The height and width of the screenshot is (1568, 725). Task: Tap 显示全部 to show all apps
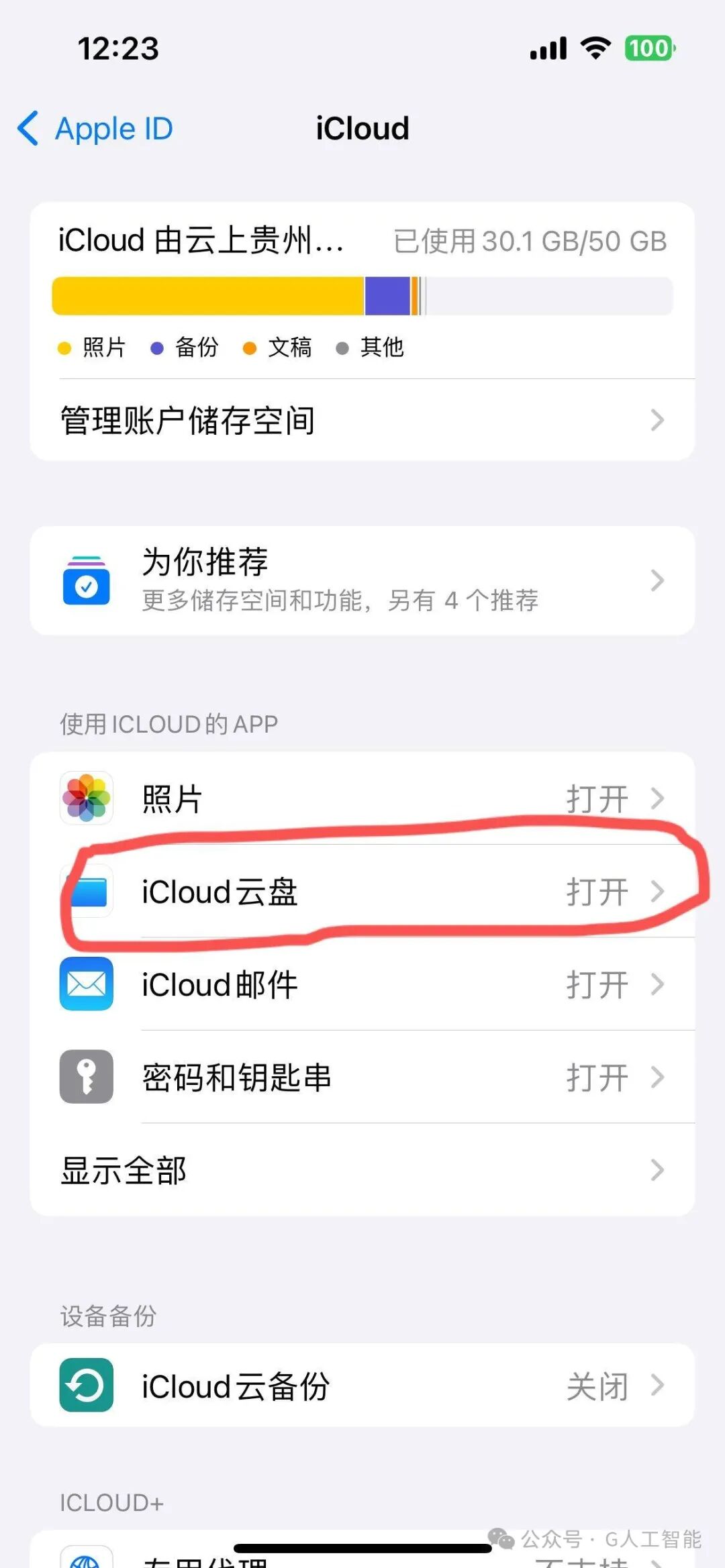[x=362, y=1170]
